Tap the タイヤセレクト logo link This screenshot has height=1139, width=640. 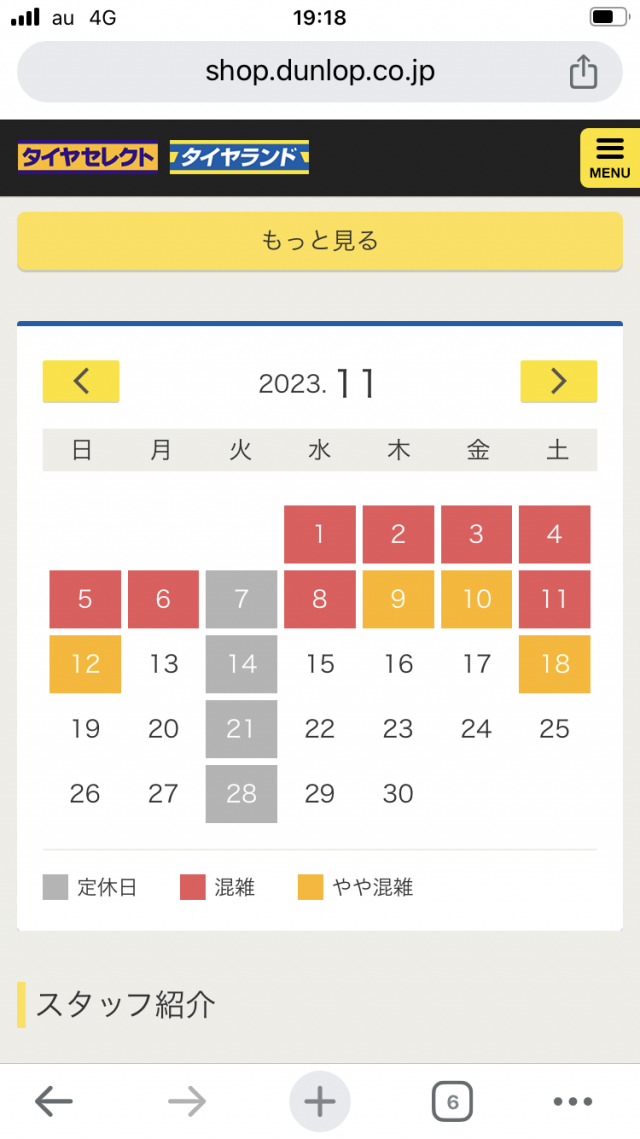click(88, 157)
